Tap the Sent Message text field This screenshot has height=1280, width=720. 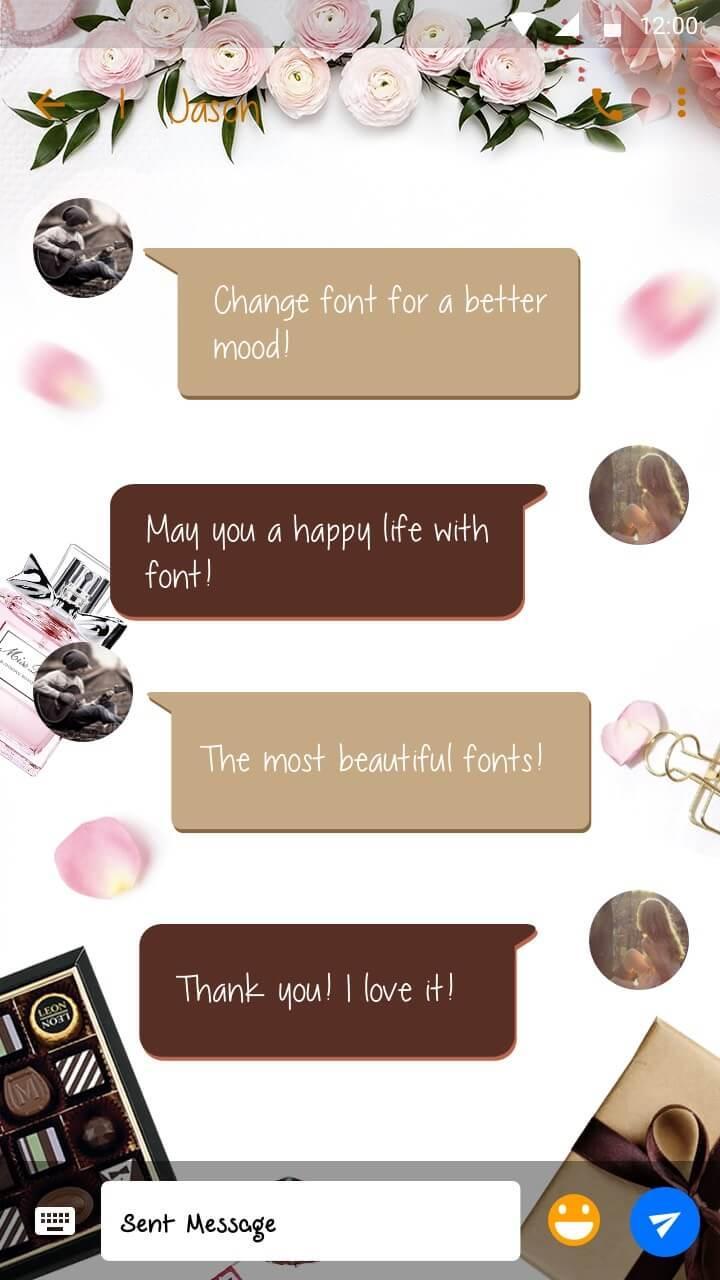pyautogui.click(x=310, y=1221)
